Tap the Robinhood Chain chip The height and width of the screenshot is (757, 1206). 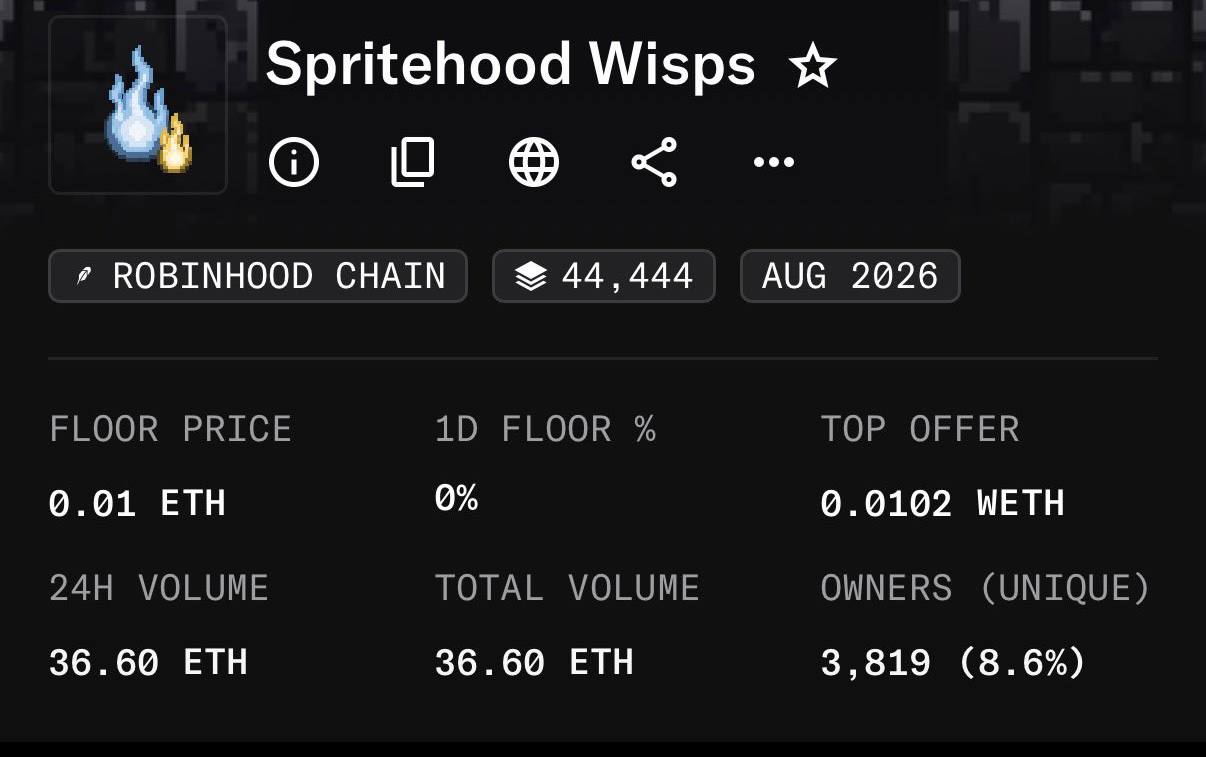click(x=258, y=276)
